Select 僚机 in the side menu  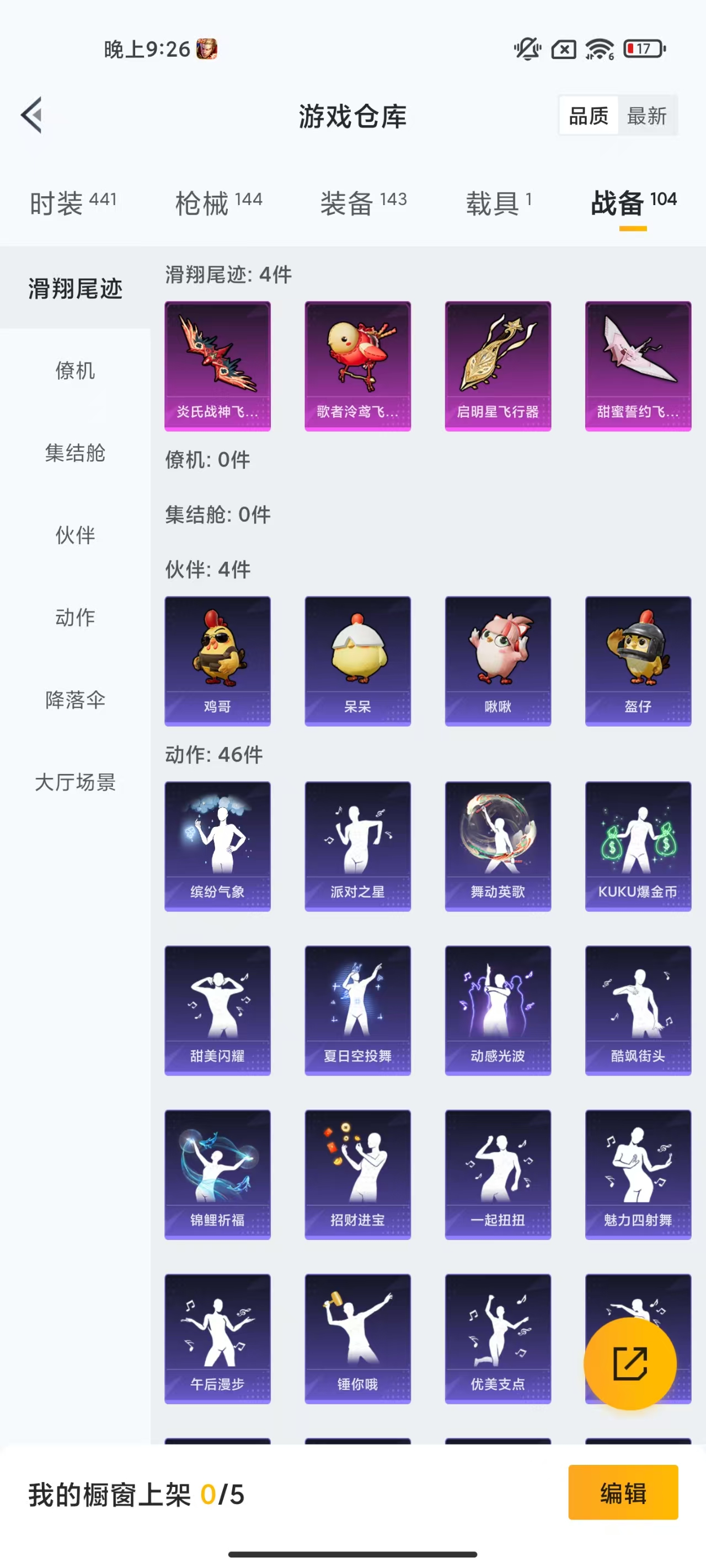(75, 370)
